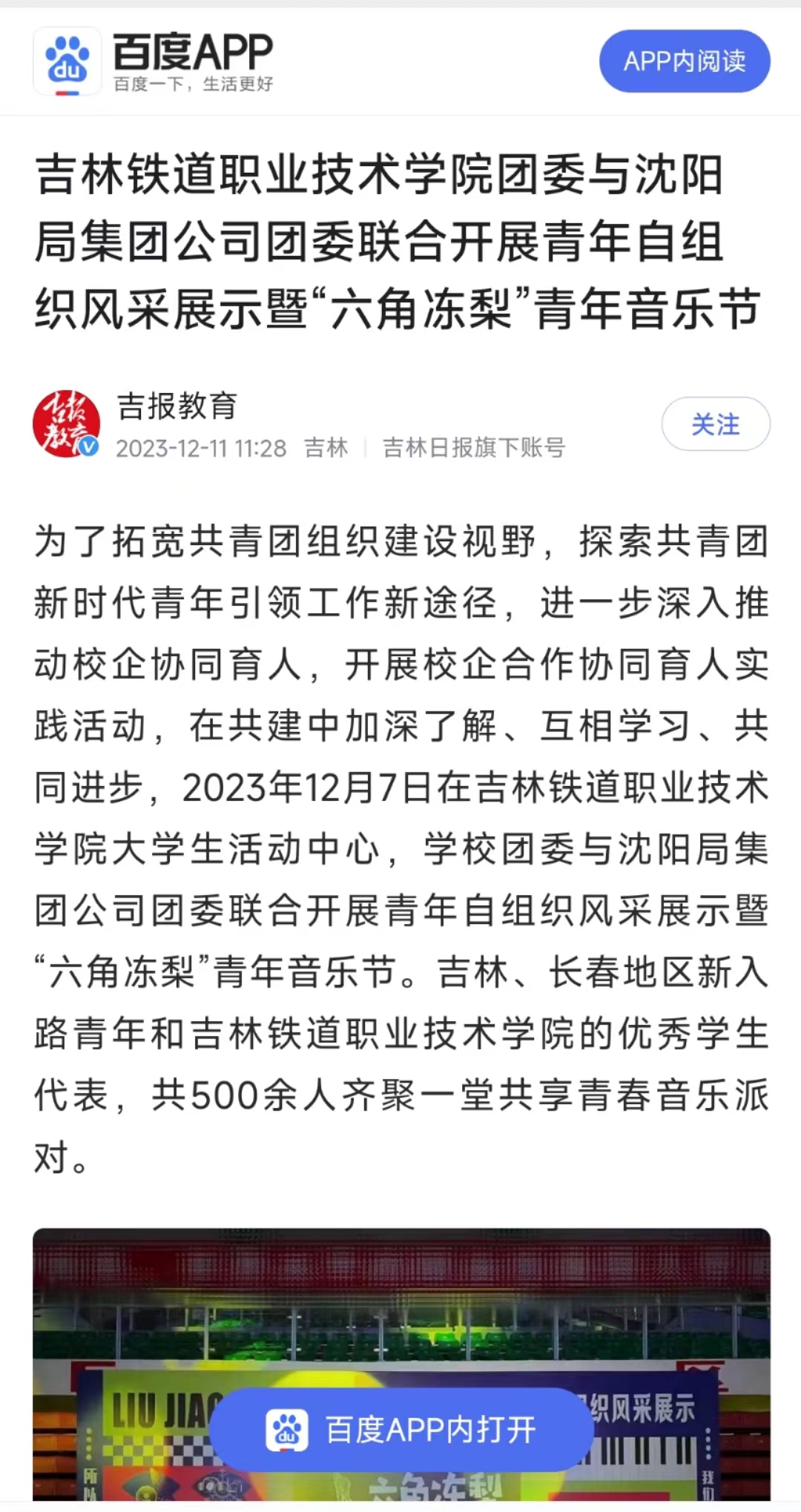Open the 百度APP logo banner
Image resolution: width=801 pixels, height=1512 pixels.
click(x=154, y=62)
